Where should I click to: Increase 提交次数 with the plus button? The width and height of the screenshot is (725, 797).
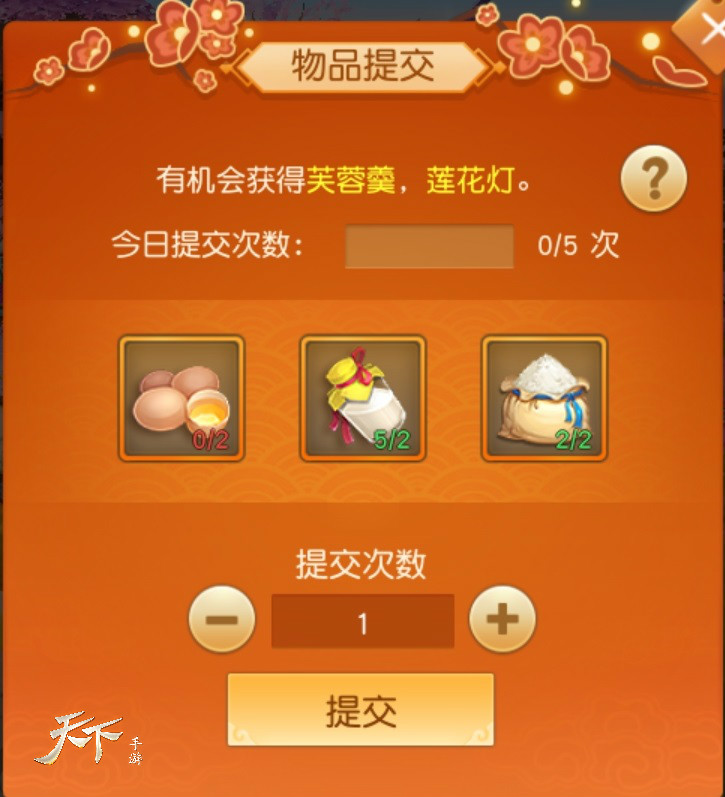(502, 620)
